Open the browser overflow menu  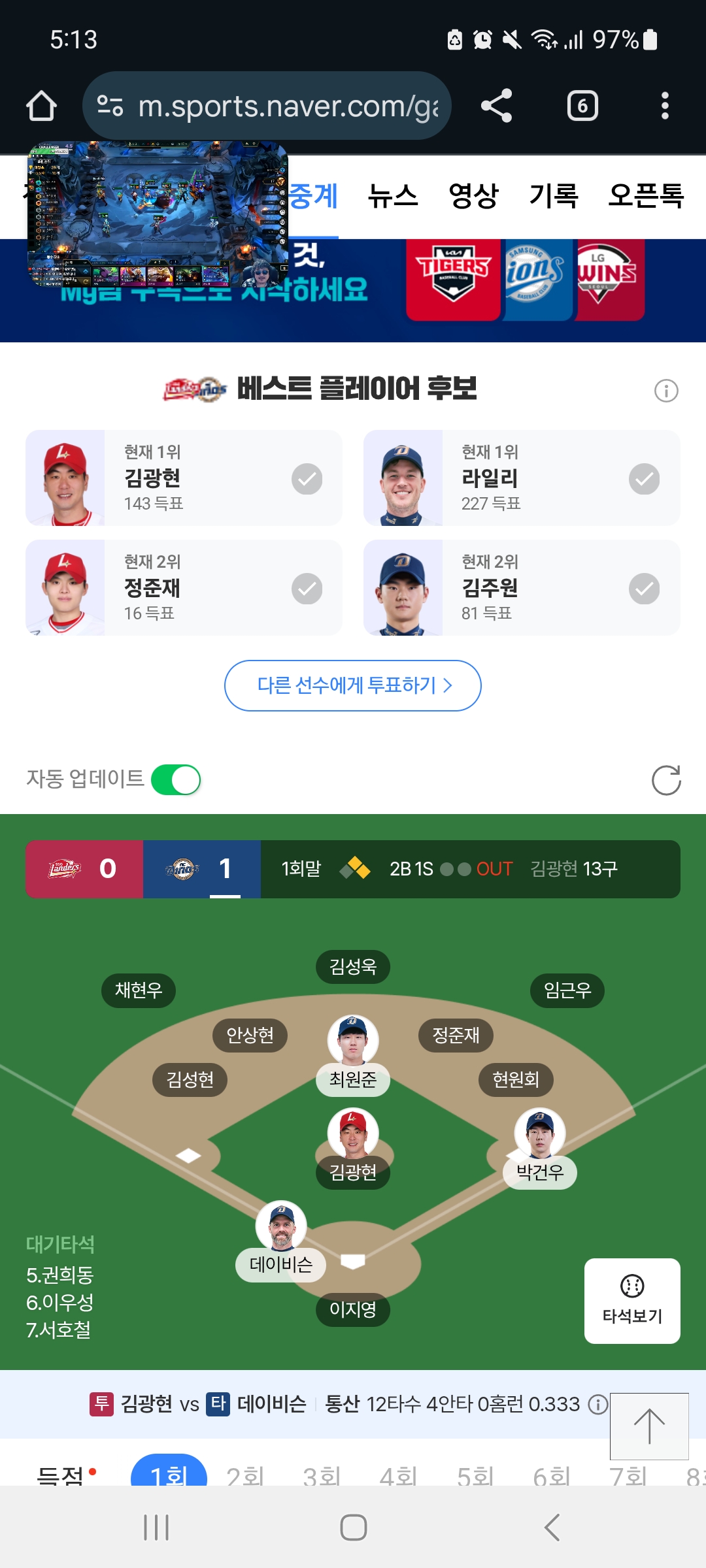(x=664, y=106)
